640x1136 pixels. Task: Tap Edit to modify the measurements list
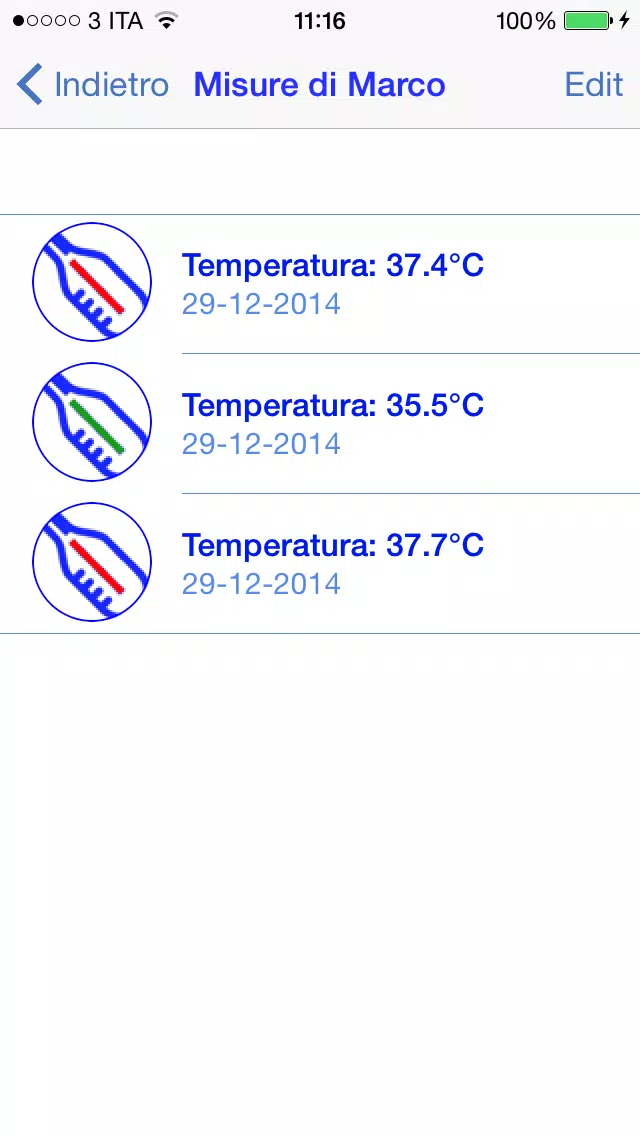594,85
